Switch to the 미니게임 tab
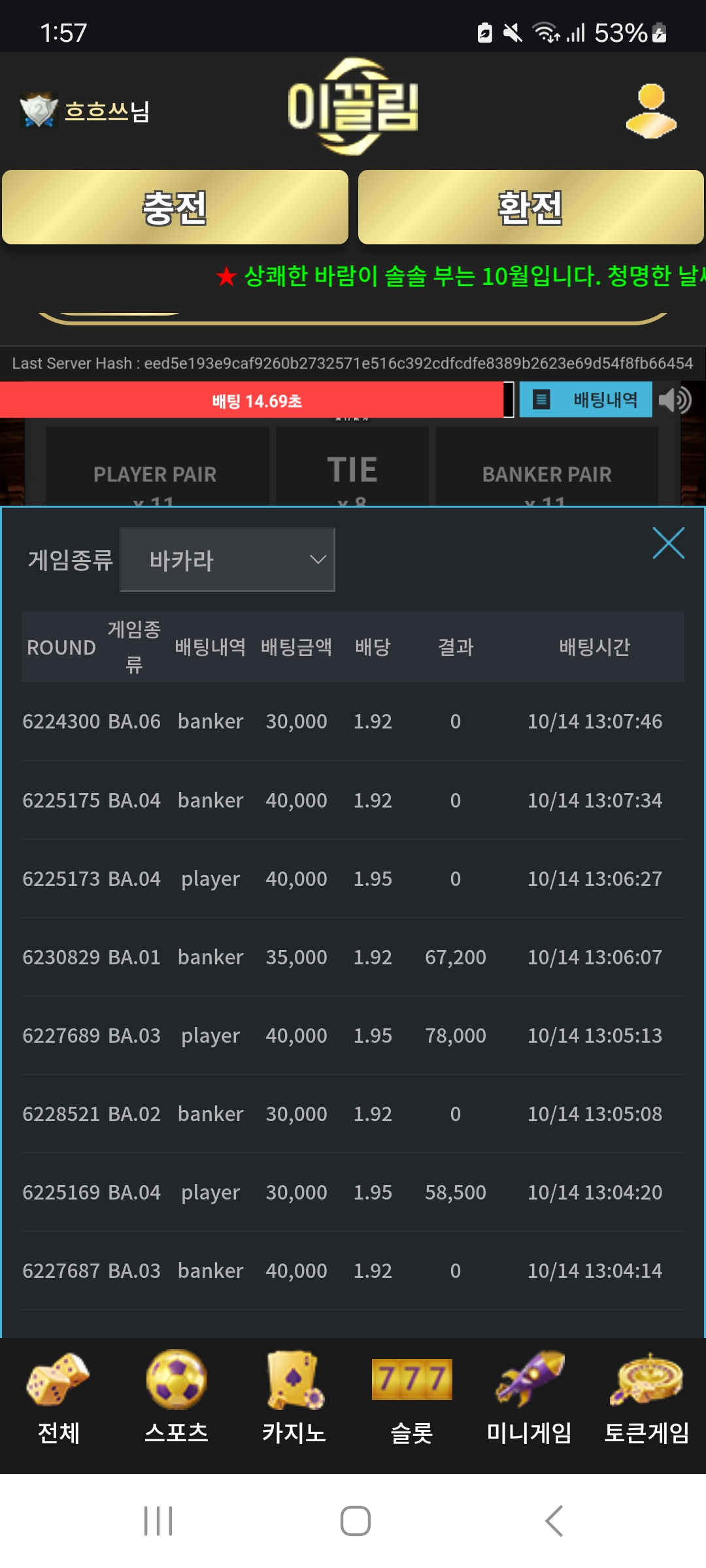 tap(529, 1398)
